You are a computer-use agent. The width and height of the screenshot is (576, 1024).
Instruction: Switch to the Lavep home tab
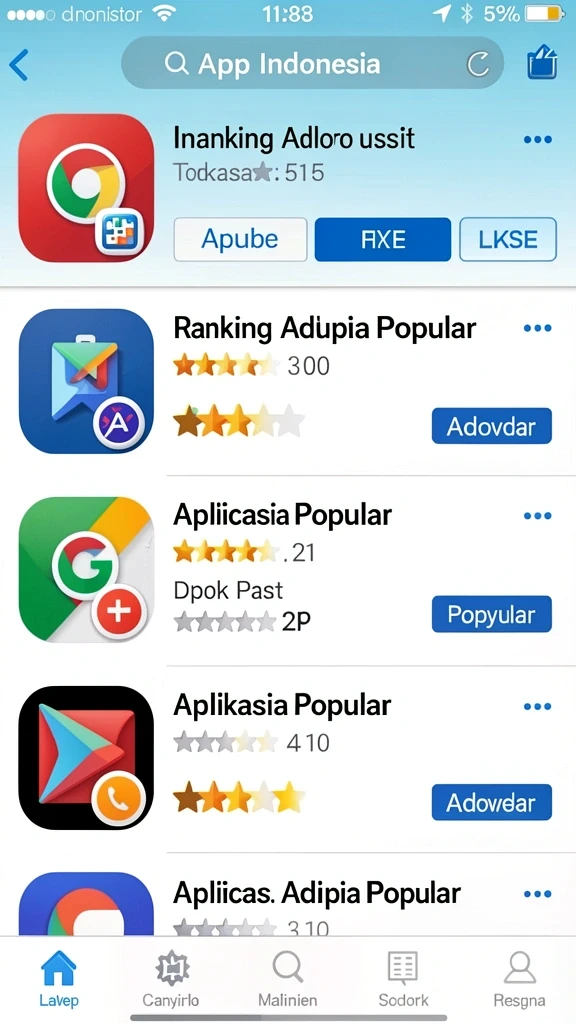pyautogui.click(x=59, y=978)
